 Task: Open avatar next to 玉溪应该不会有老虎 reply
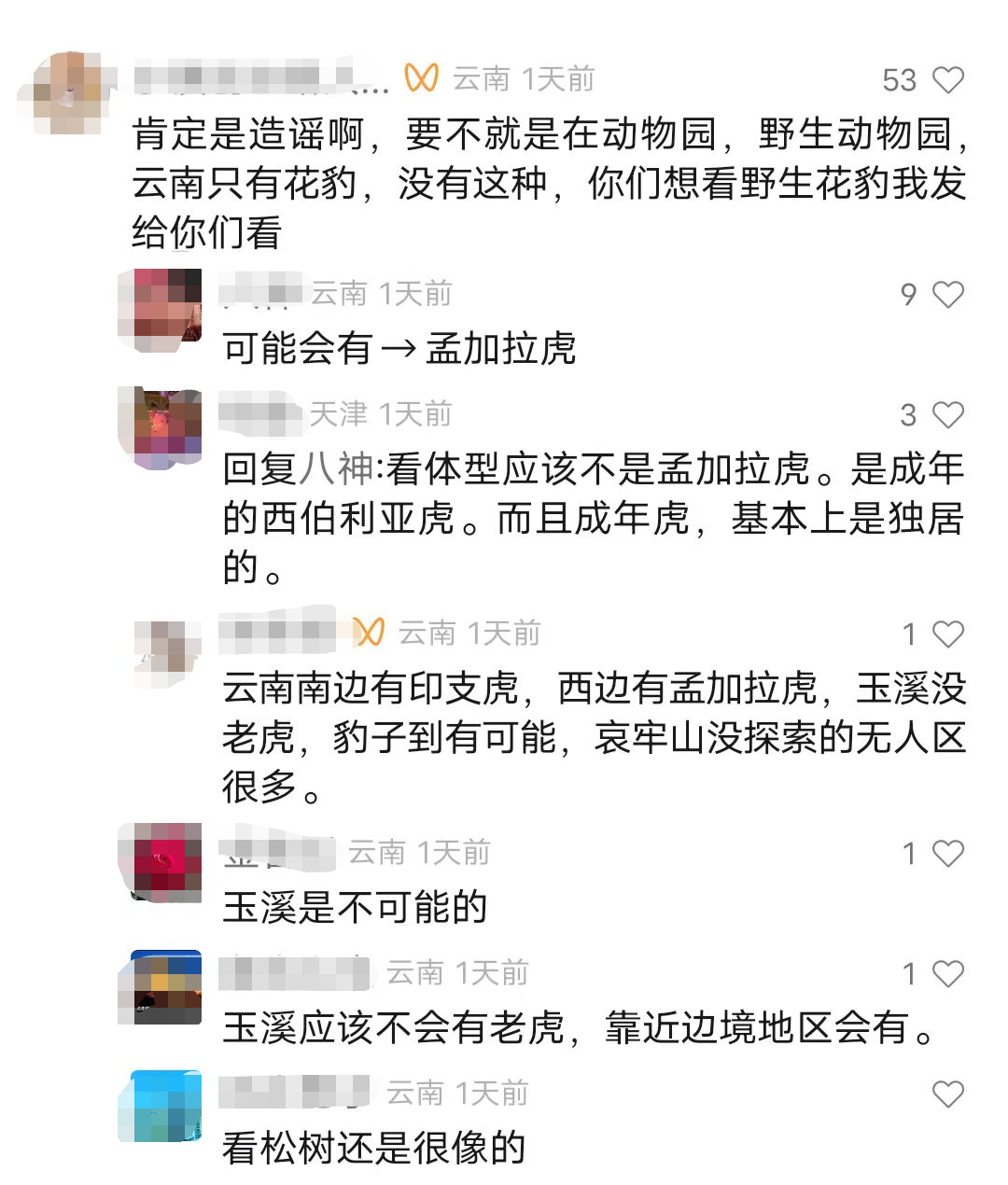[161, 987]
